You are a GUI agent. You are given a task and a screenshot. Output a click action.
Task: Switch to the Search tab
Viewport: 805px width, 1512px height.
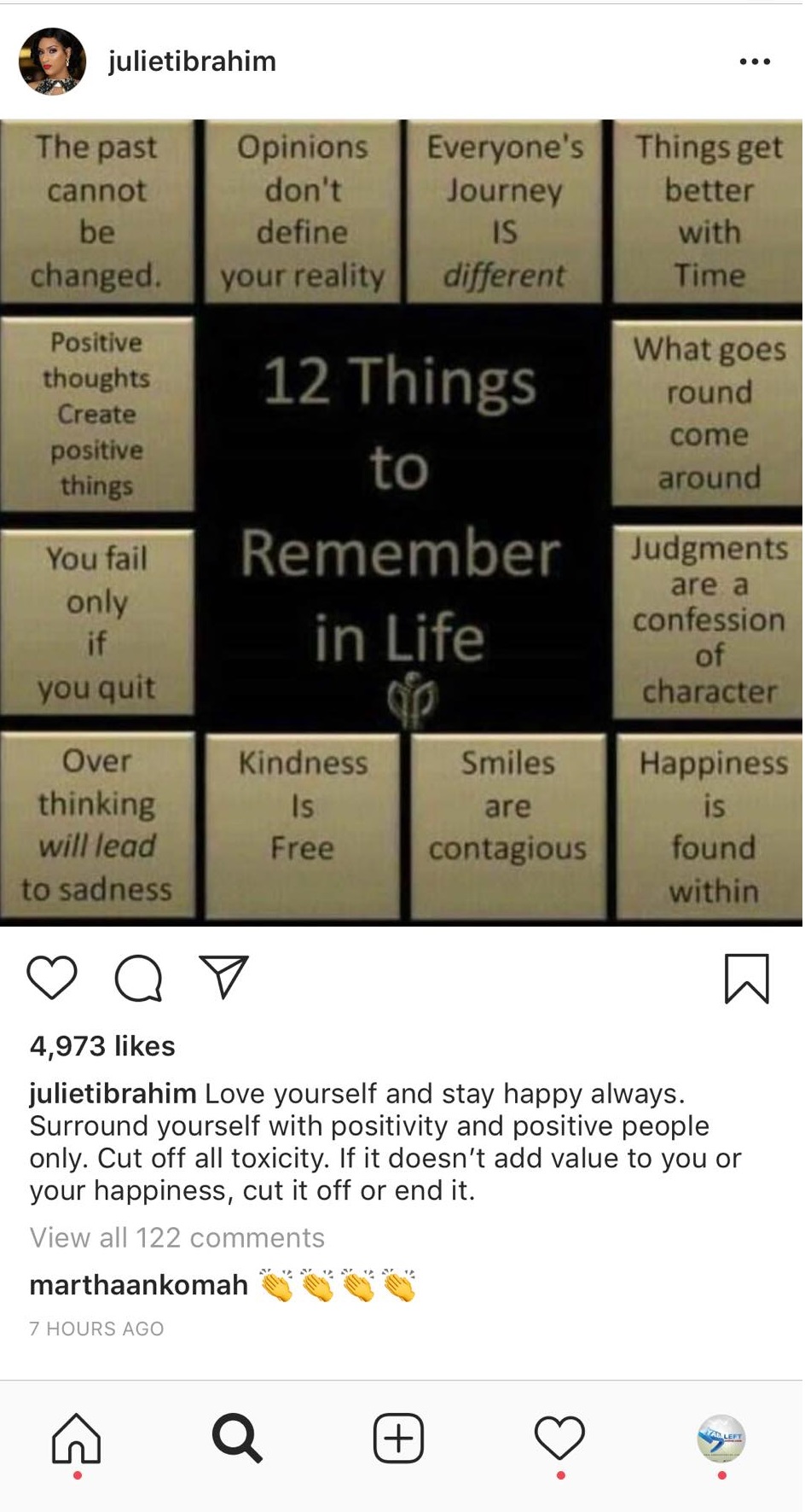237,1439
